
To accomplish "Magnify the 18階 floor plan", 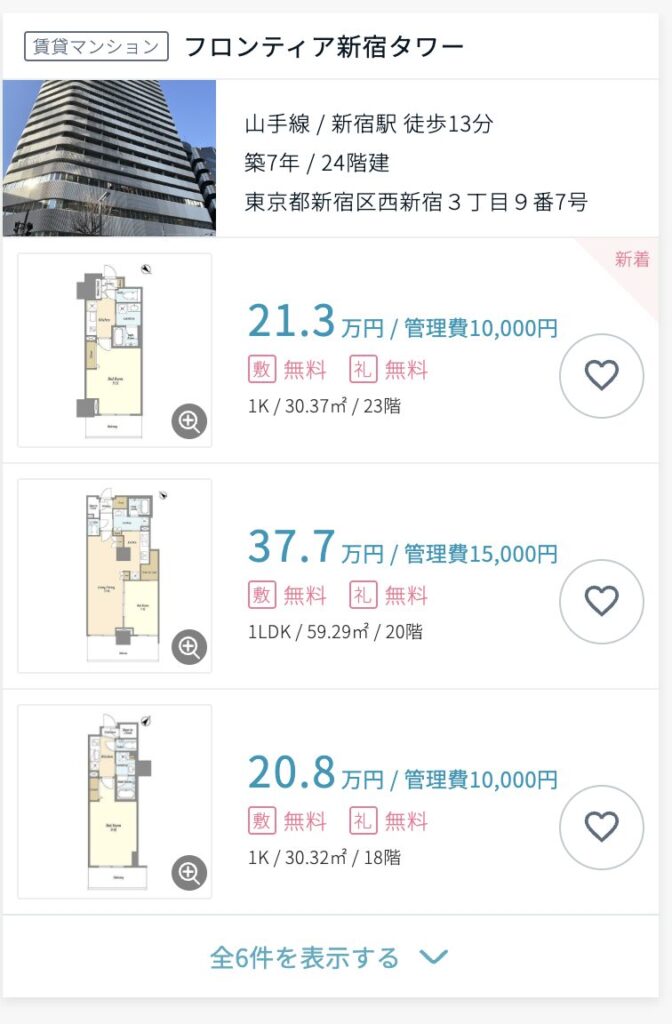I will 189,874.
